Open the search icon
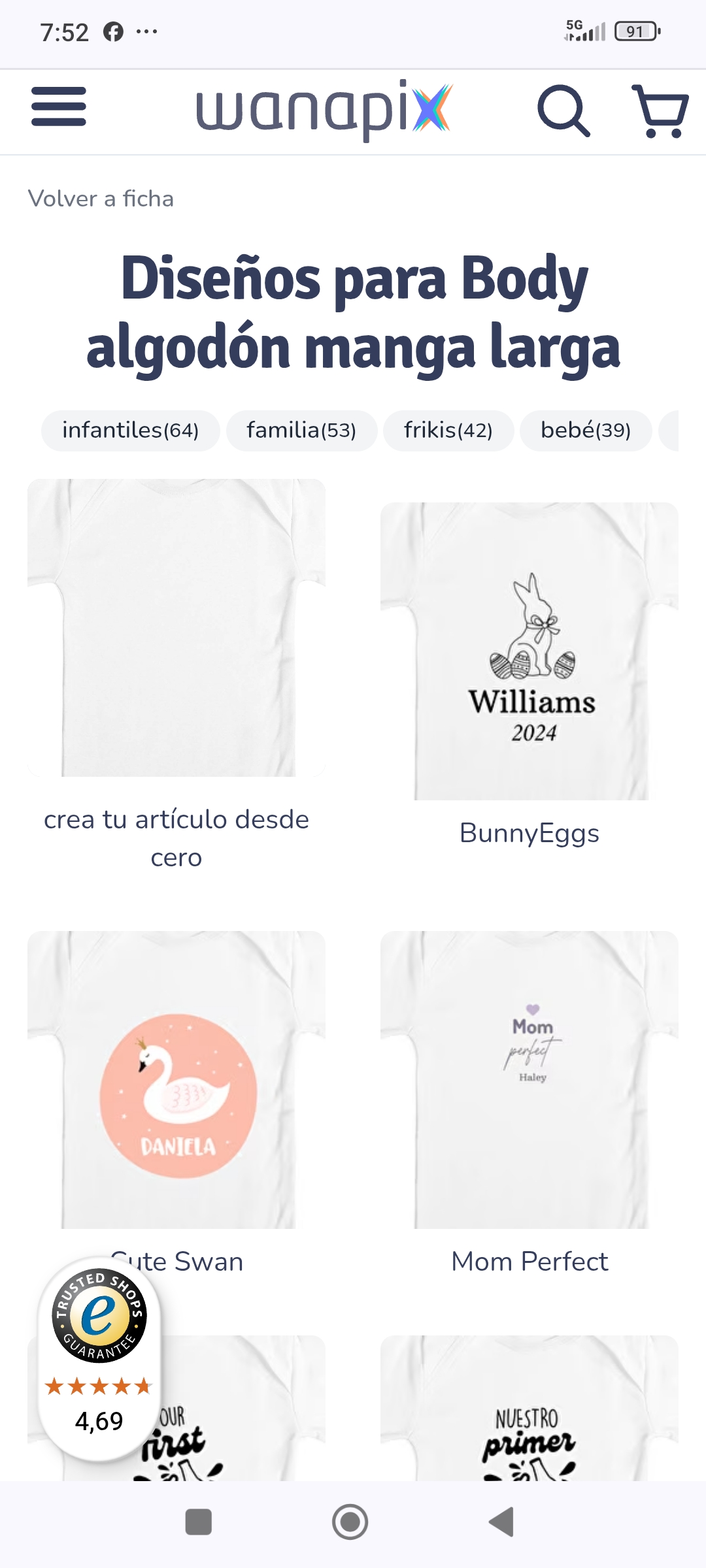This screenshot has width=706, height=1568. tap(563, 111)
